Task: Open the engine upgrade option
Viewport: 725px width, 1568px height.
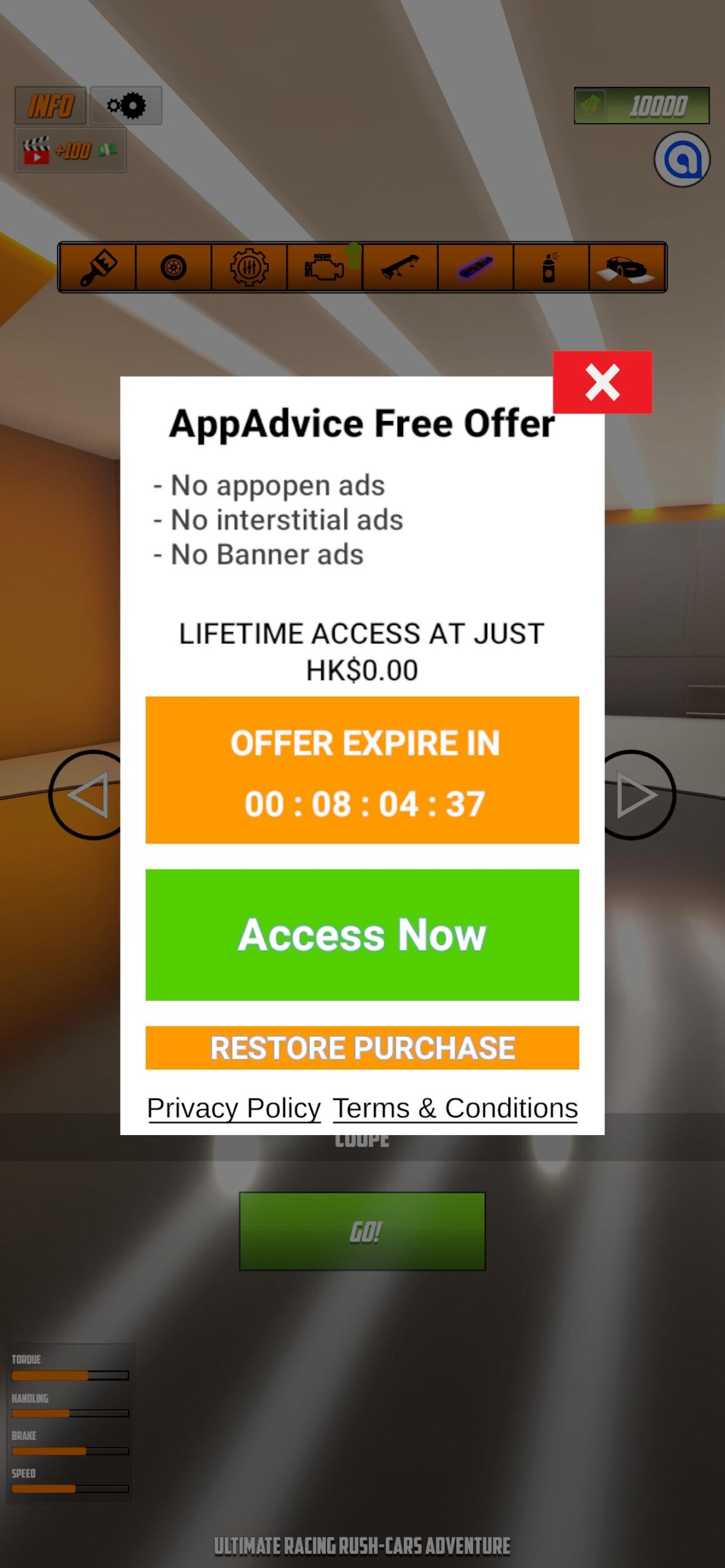Action: pos(324,267)
